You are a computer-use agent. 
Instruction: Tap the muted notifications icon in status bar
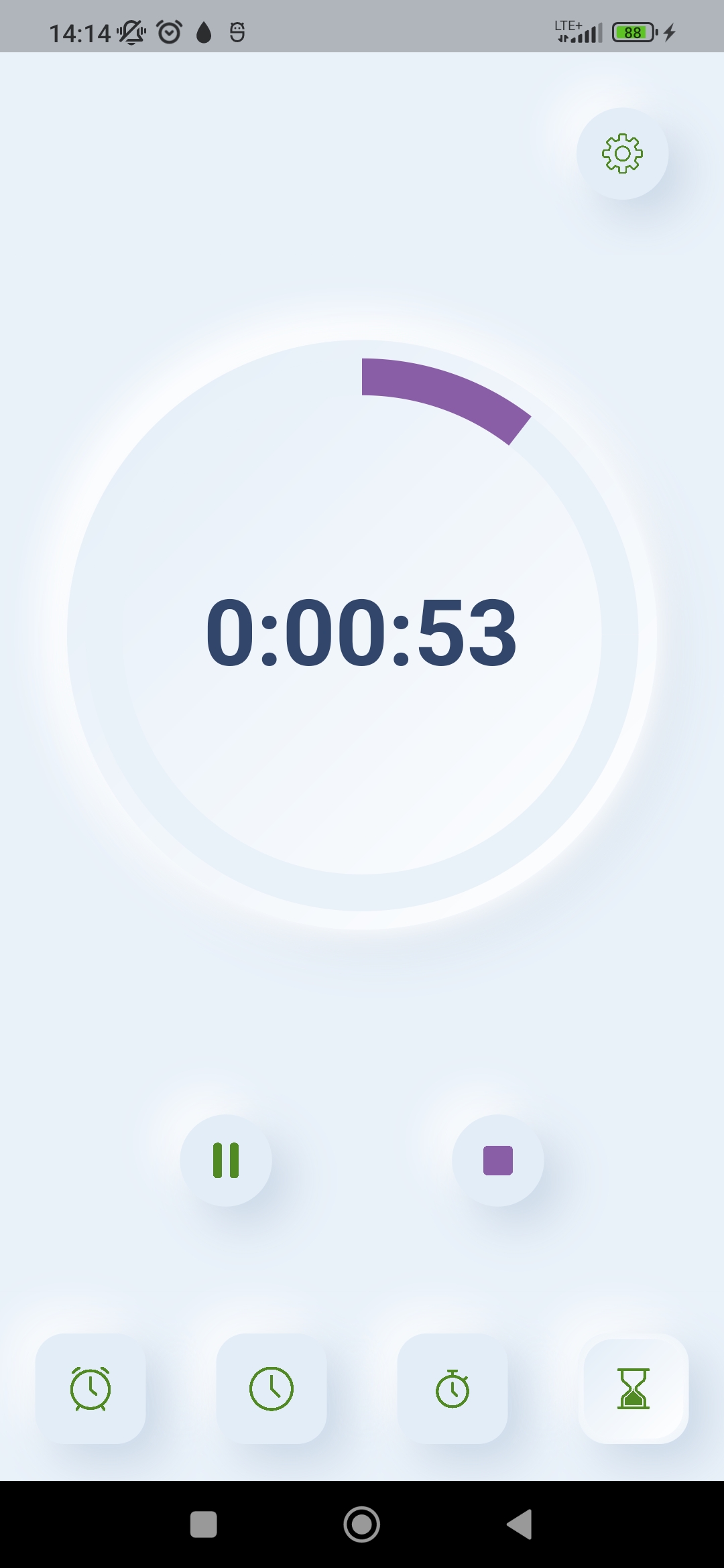tap(131, 31)
